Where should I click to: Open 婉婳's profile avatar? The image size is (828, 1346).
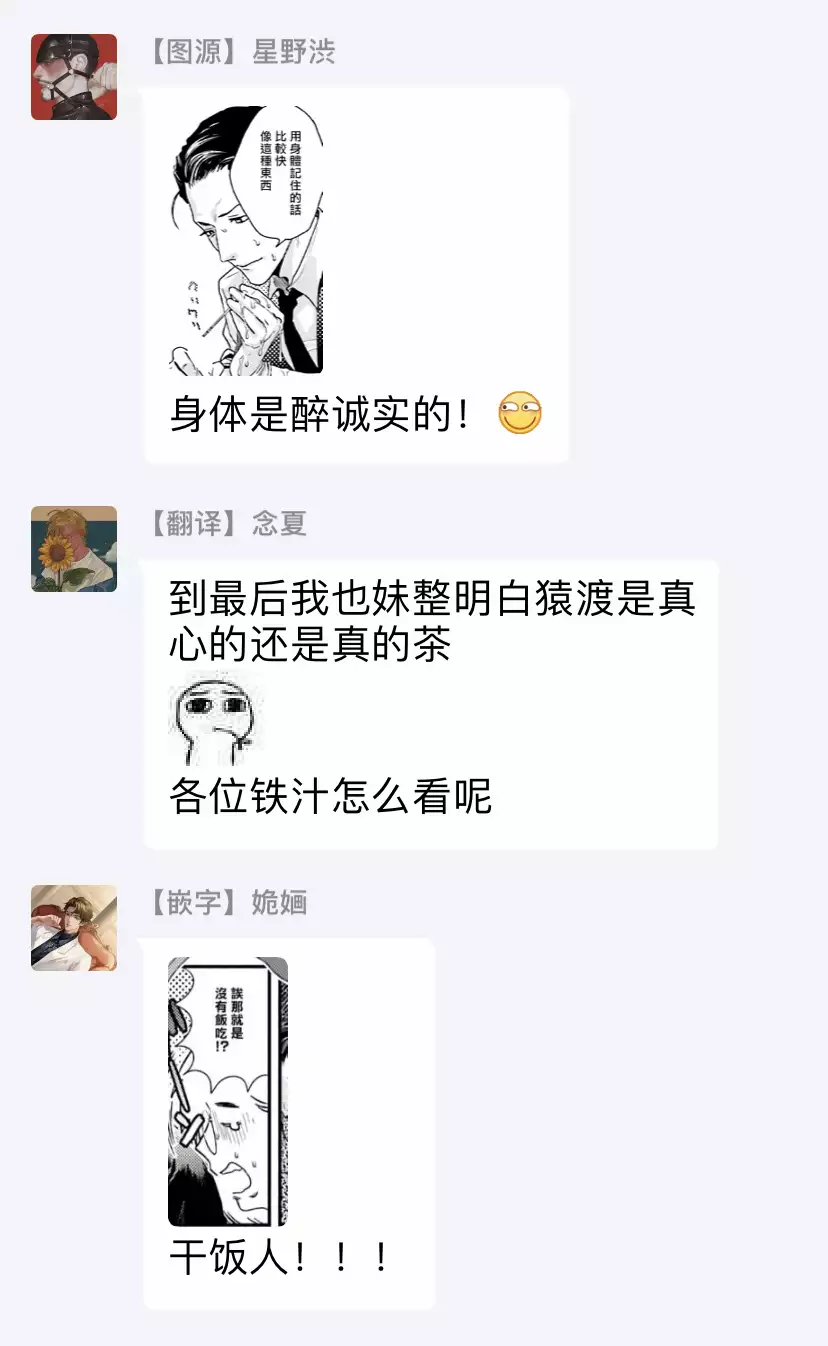(x=74, y=928)
